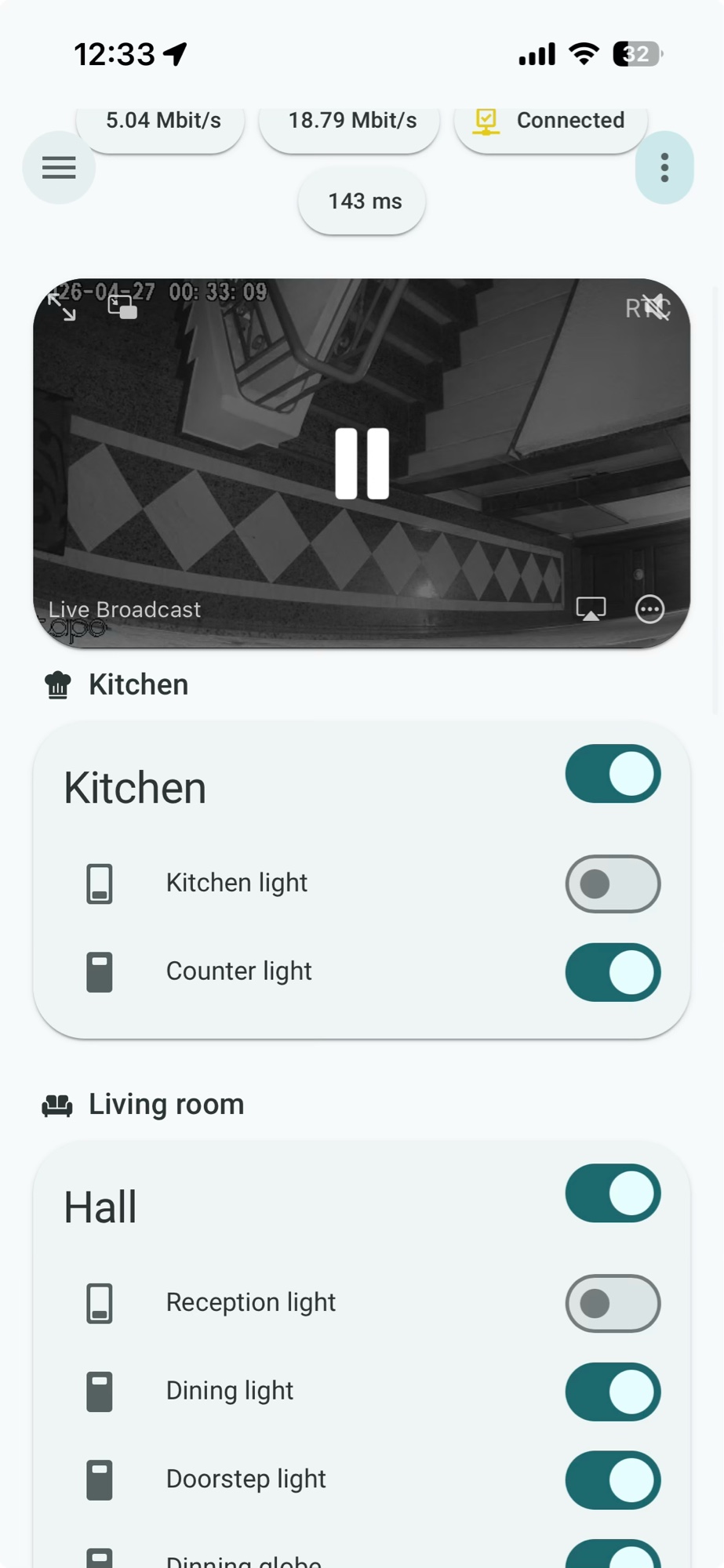Turn on the Kitchen light
The width and height of the screenshot is (724, 1568).
point(613,884)
